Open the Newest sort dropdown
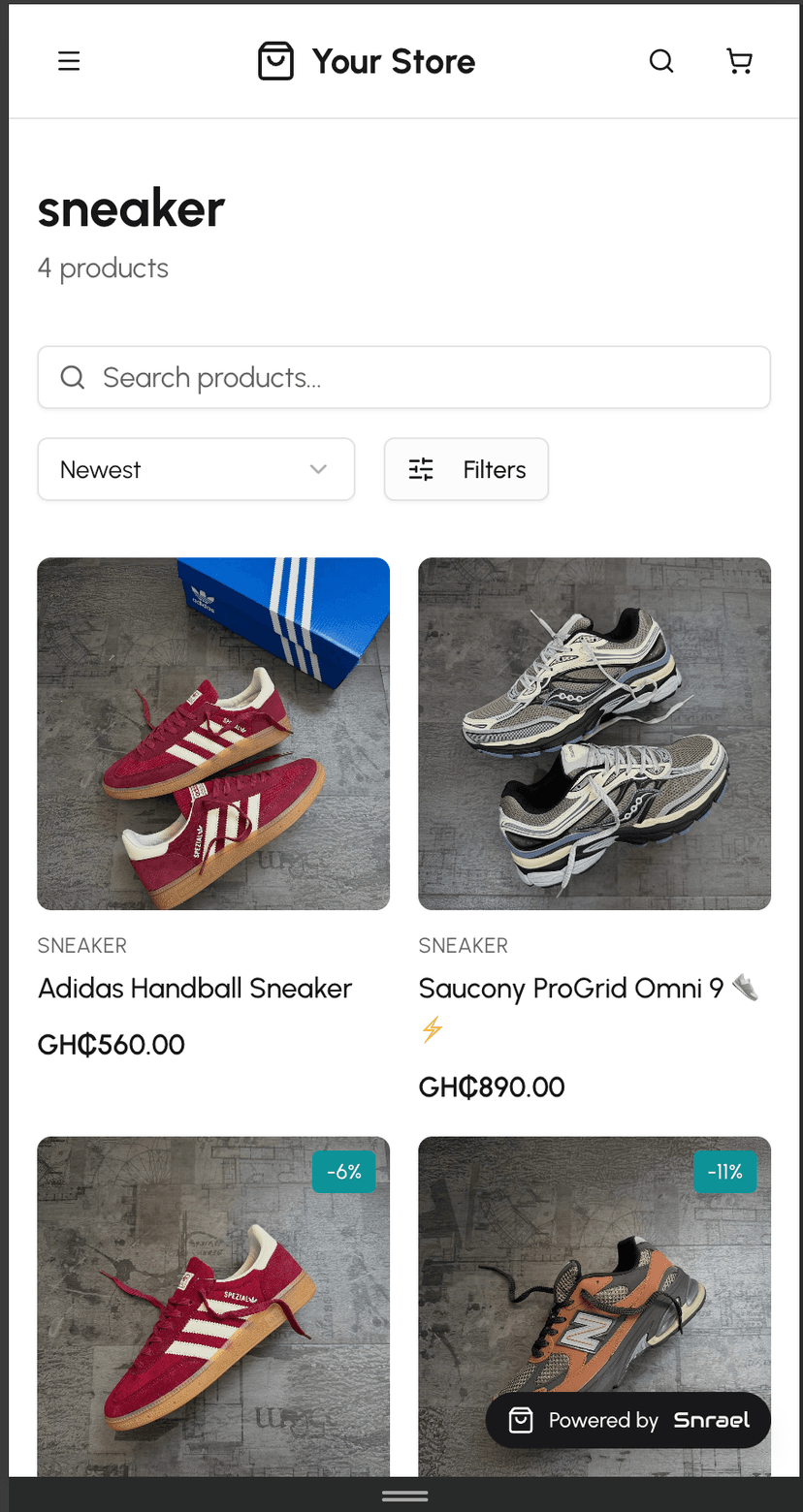This screenshot has width=803, height=1512. coord(196,469)
